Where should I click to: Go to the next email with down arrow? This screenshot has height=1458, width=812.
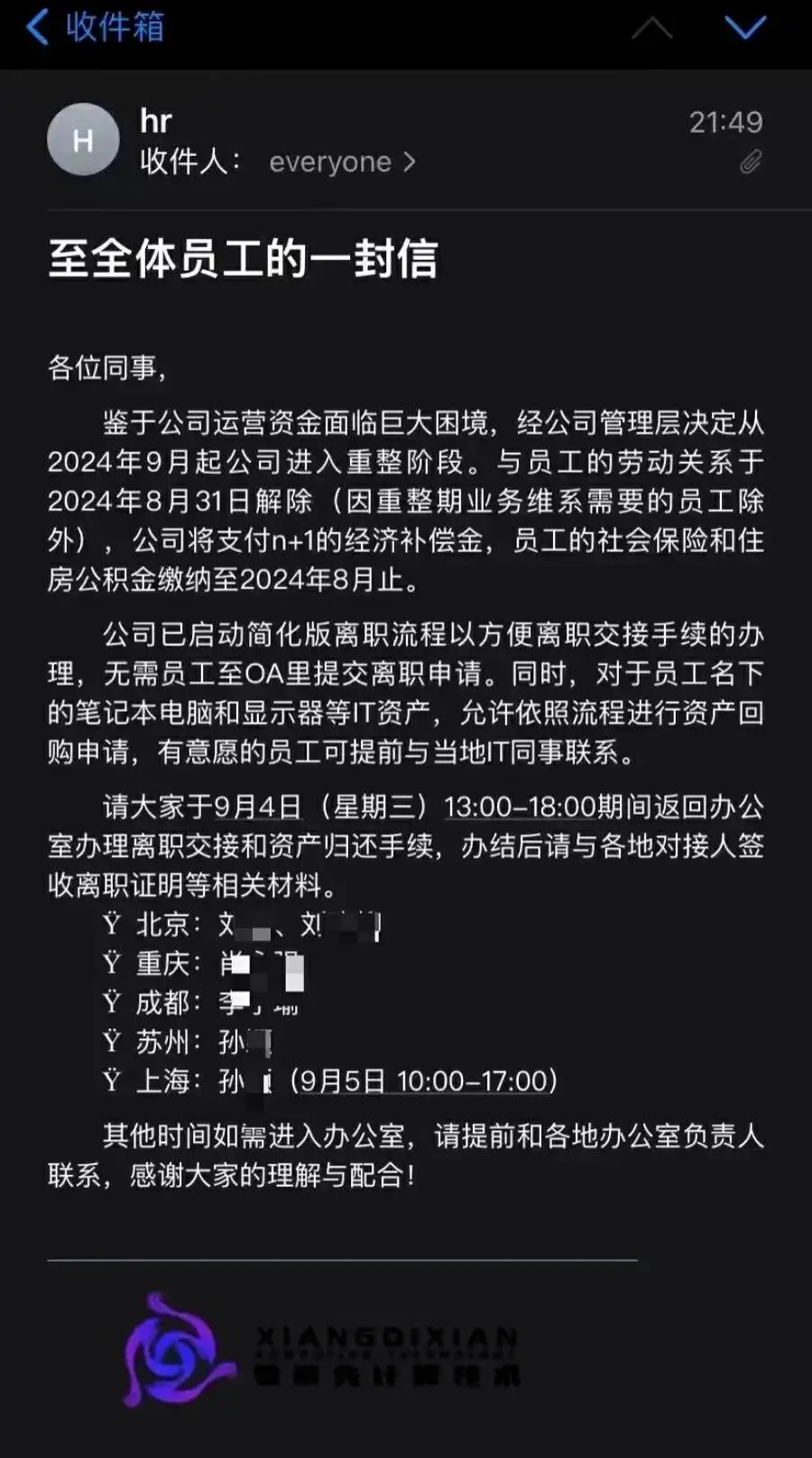point(745,27)
